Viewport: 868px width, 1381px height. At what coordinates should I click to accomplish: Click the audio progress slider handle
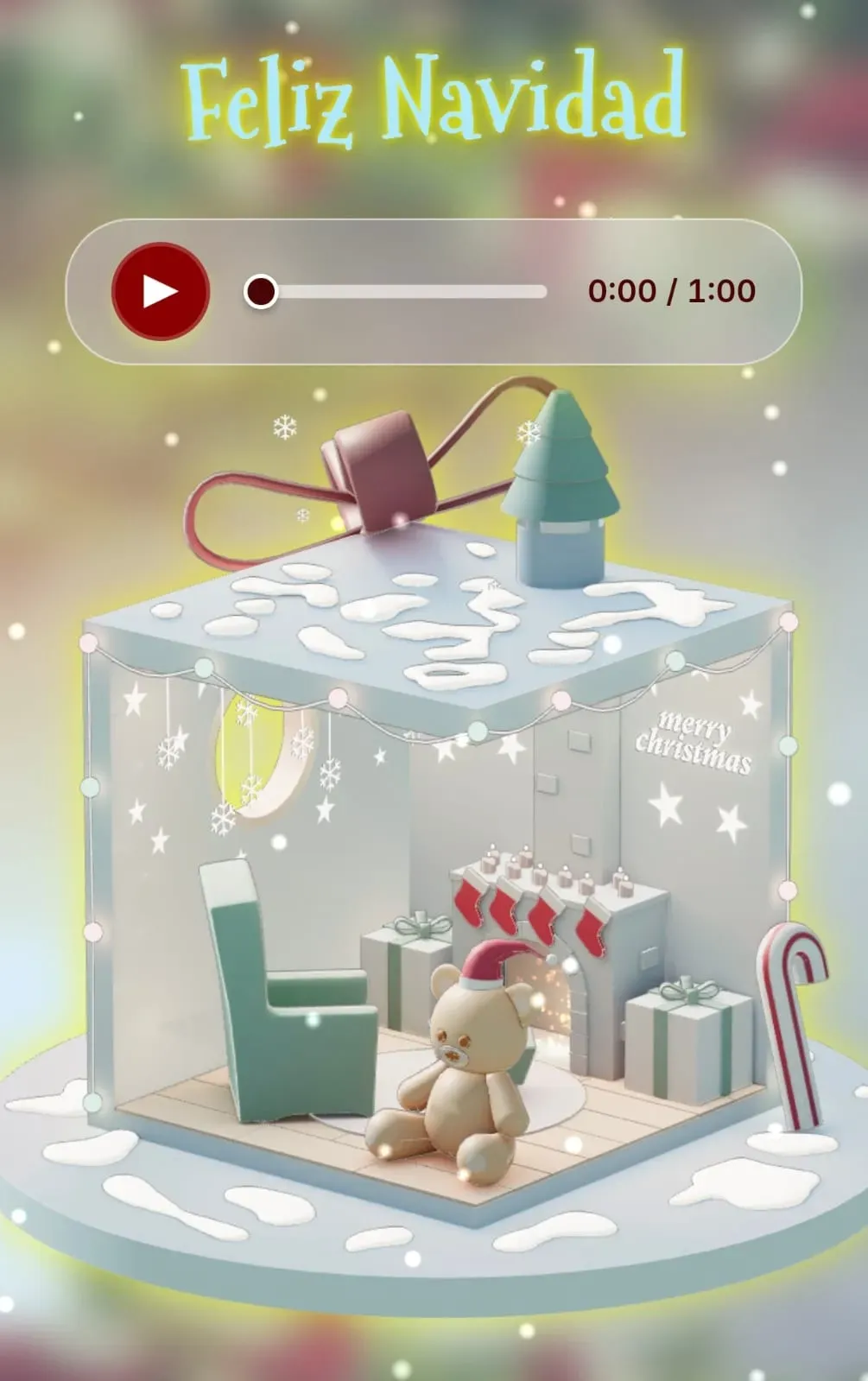259,293
